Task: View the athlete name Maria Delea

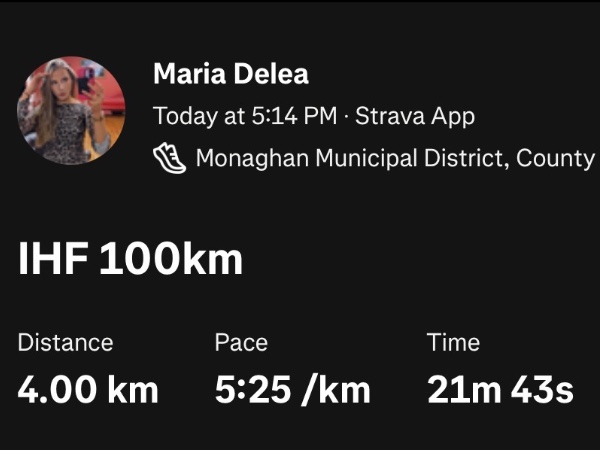Action: (x=231, y=74)
